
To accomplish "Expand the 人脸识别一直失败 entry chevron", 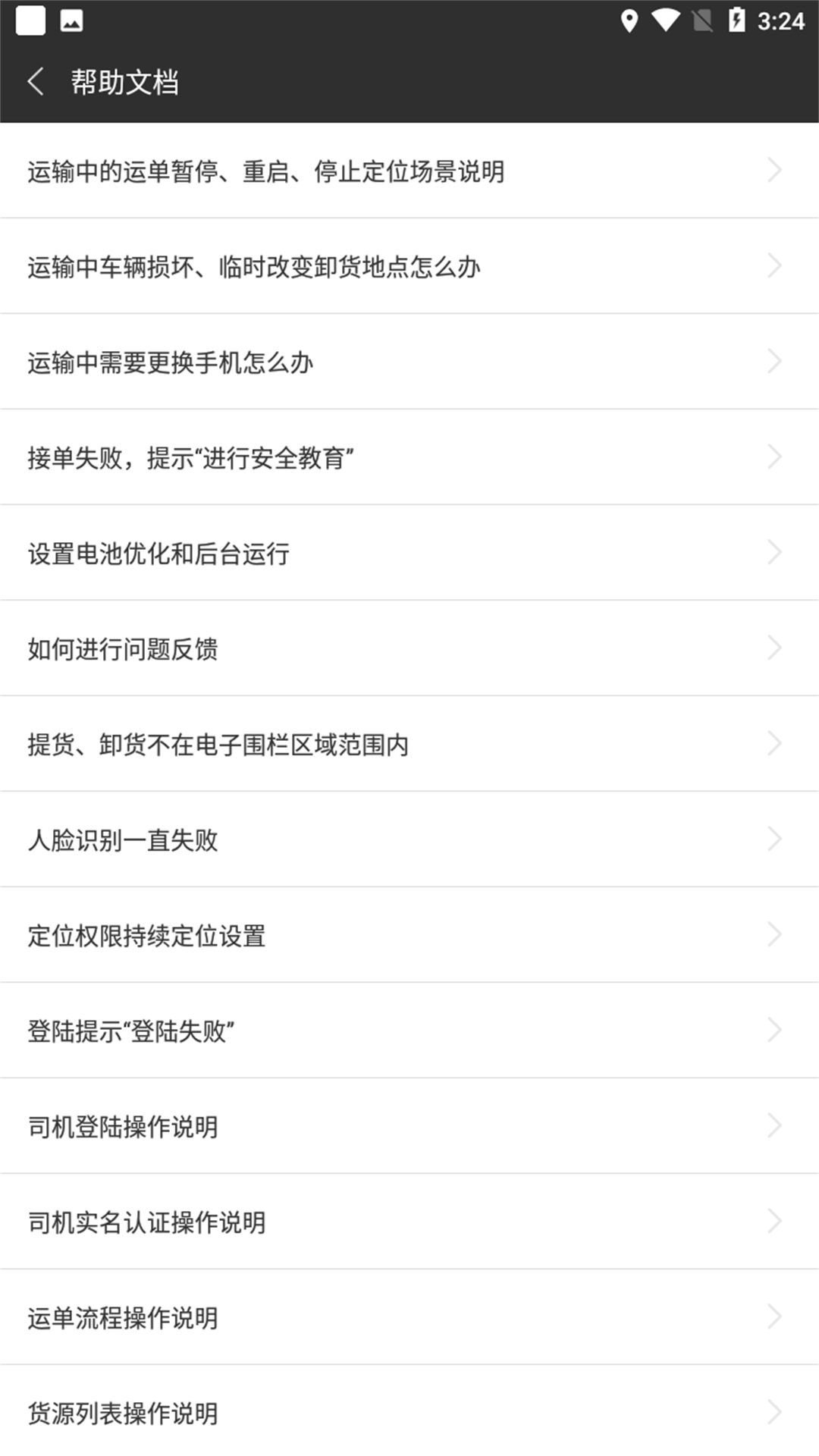I will (x=774, y=838).
